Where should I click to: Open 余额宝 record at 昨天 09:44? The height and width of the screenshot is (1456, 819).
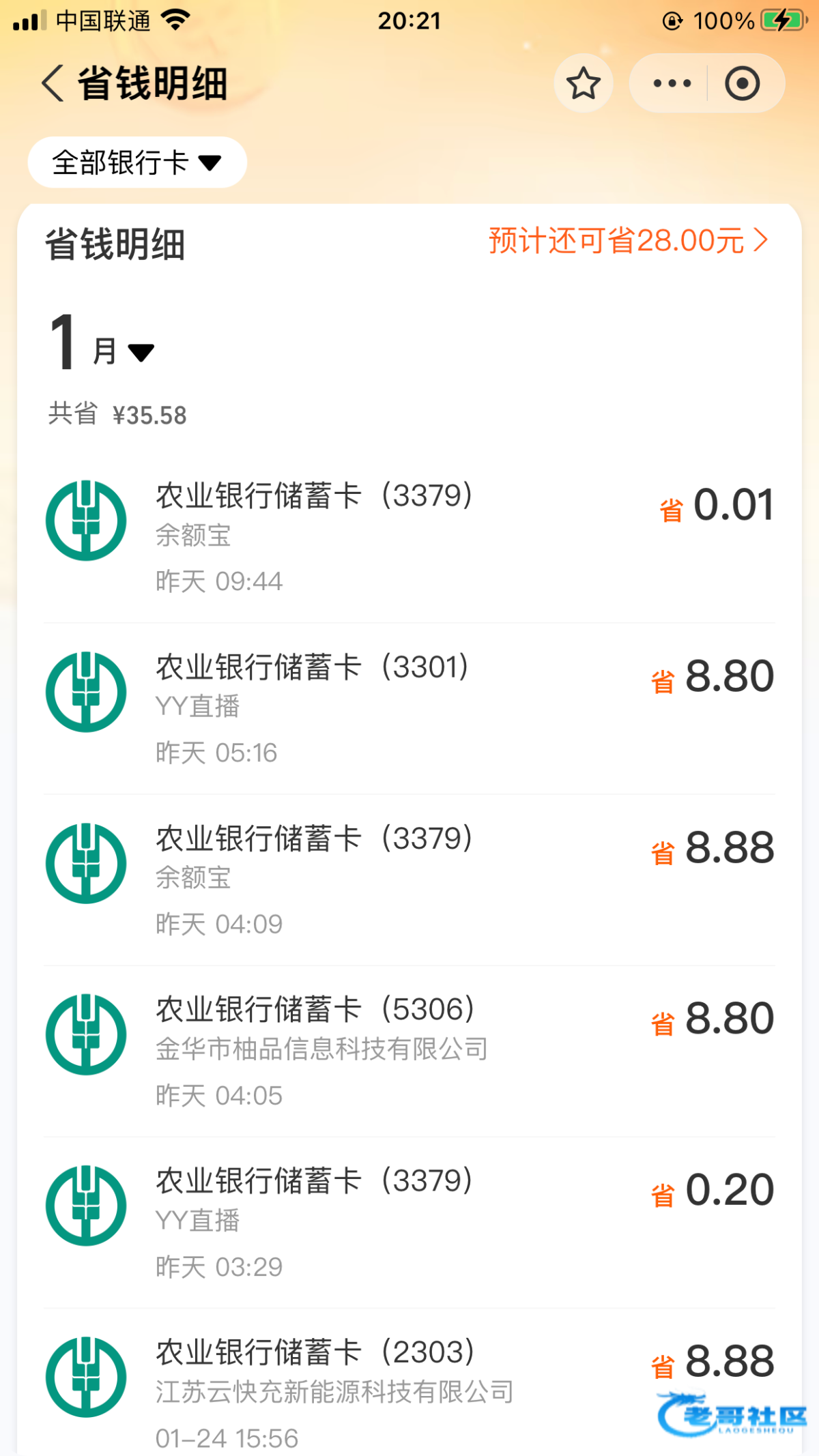pyautogui.click(x=409, y=537)
